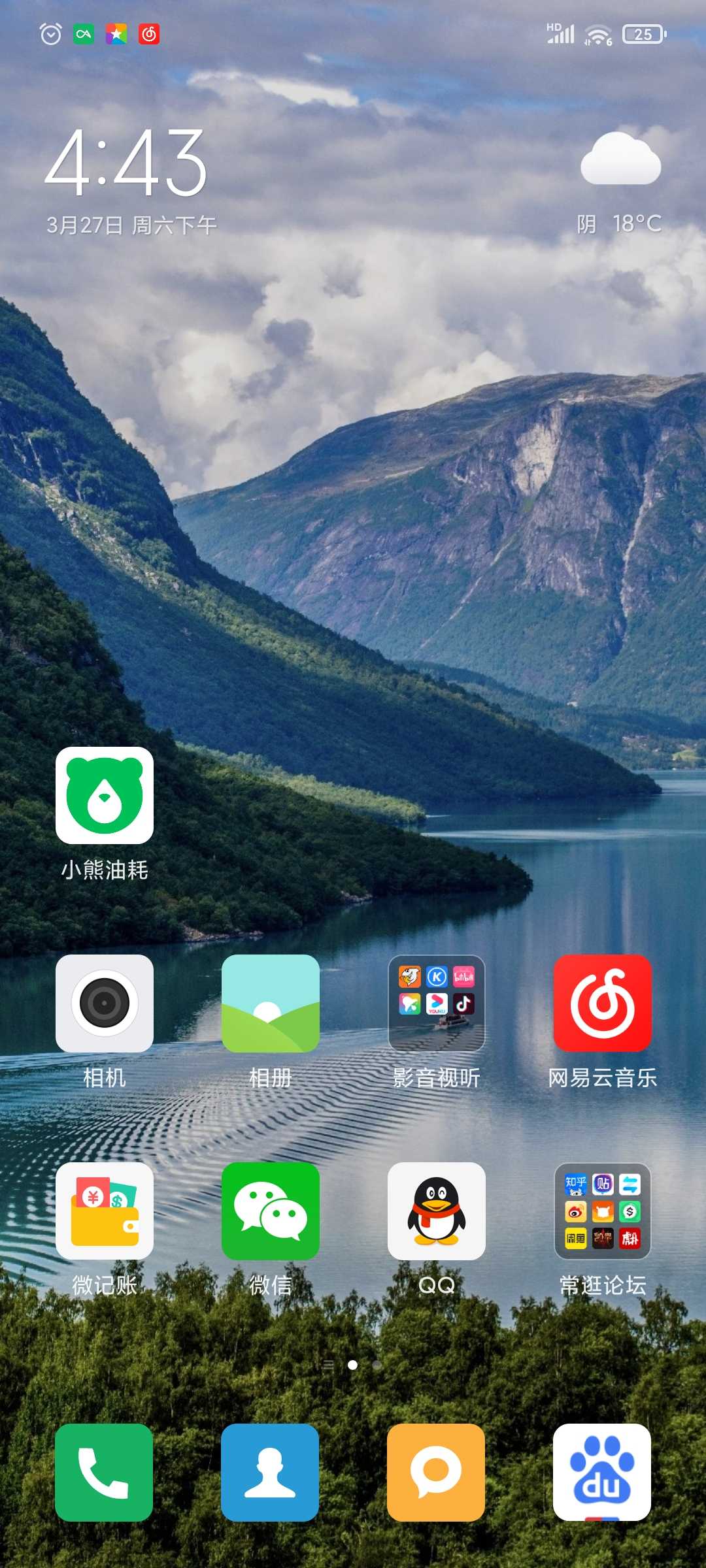Open the blue contacts app
This screenshot has width=706, height=1568.
[270, 1472]
